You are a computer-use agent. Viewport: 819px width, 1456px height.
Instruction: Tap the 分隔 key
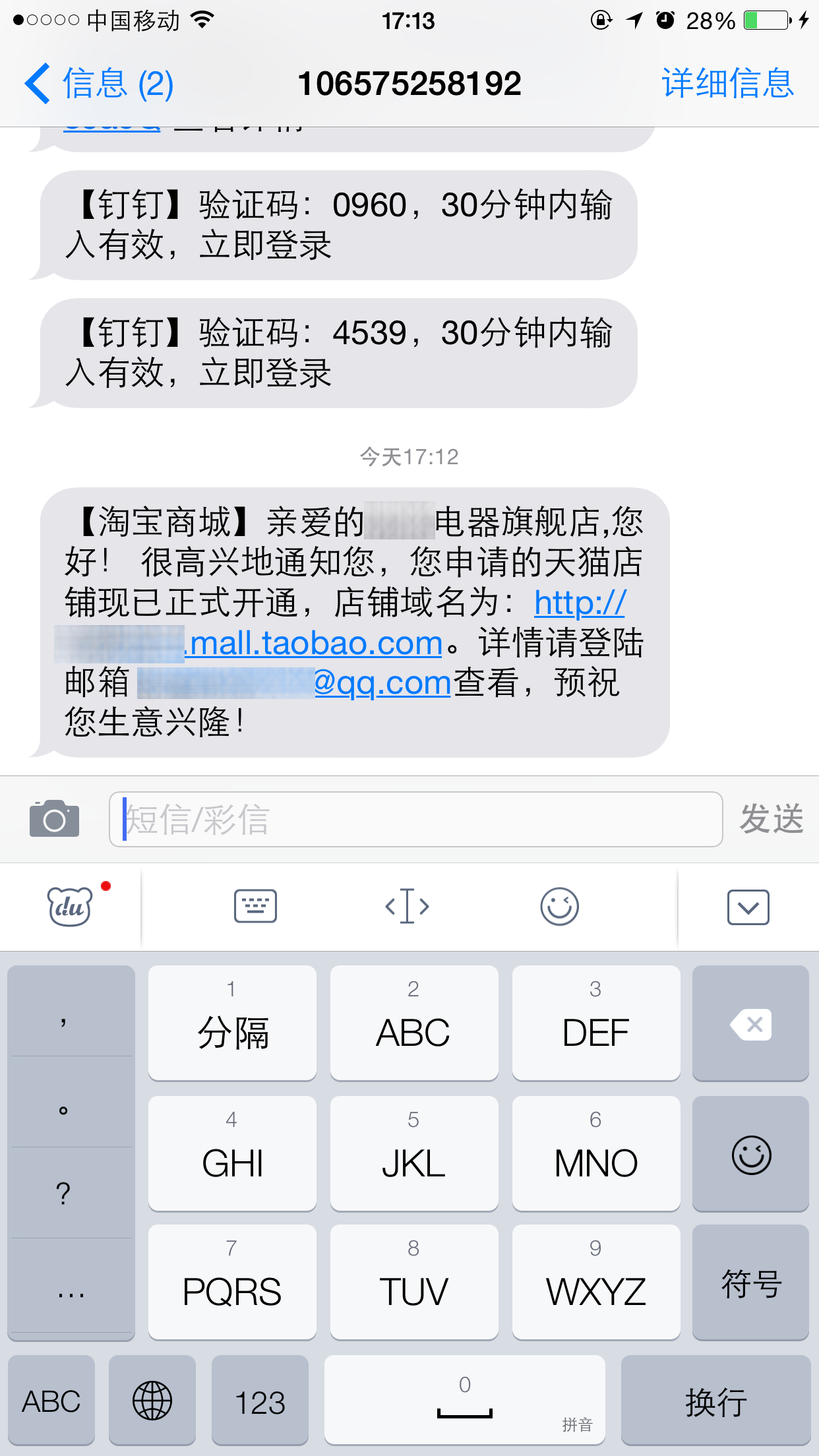pyautogui.click(x=232, y=1023)
